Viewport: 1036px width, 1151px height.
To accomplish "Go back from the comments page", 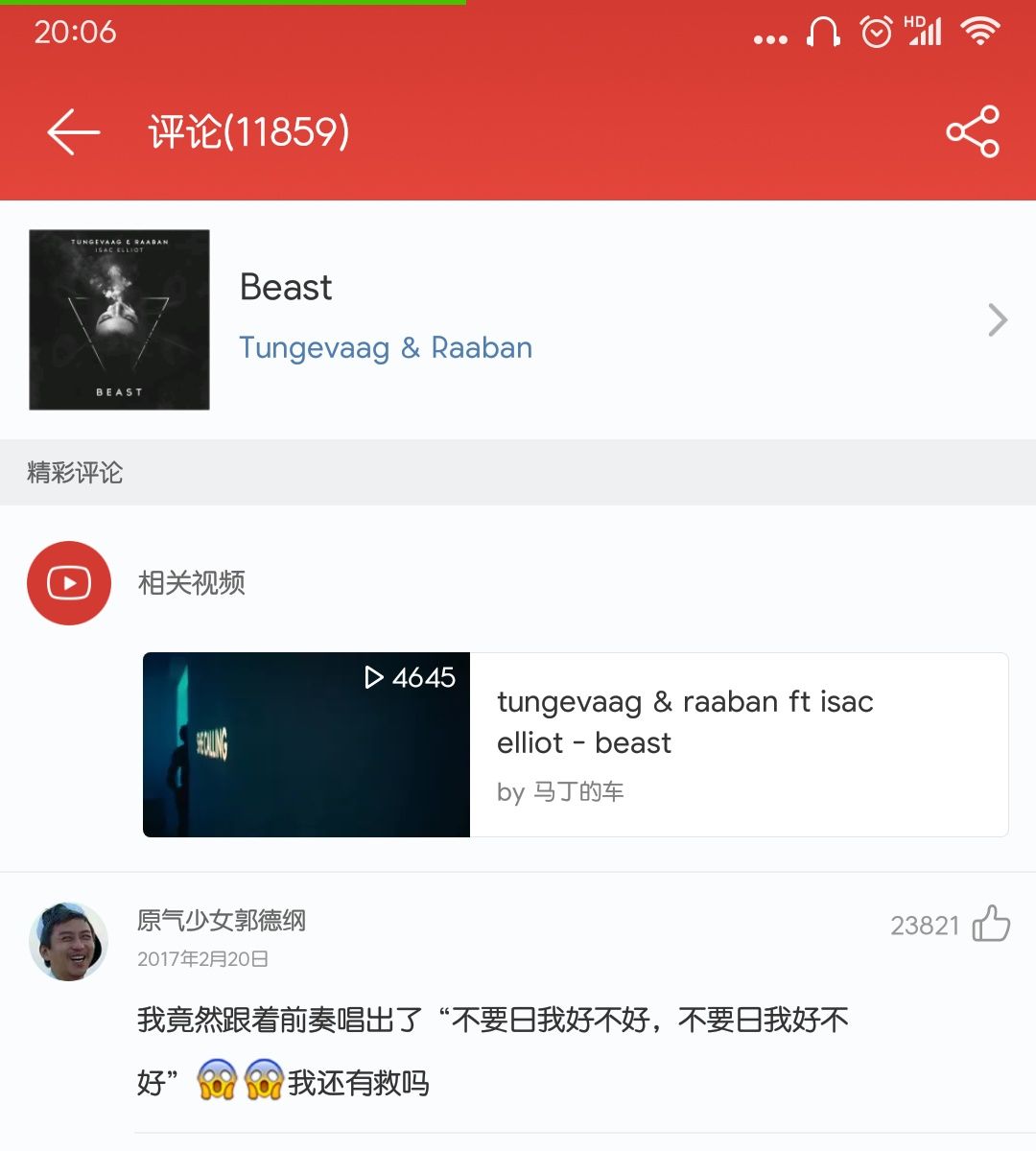I will (x=74, y=131).
